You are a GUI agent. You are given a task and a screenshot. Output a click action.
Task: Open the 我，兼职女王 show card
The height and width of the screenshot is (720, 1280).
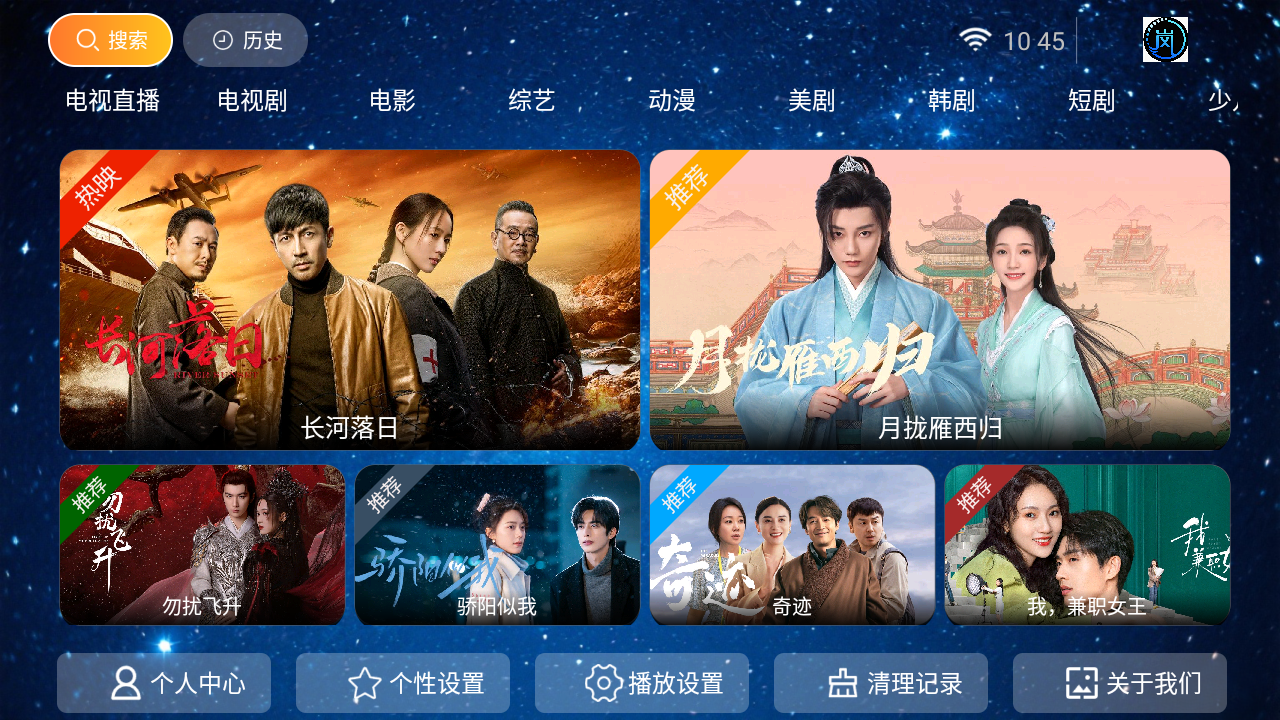(x=1087, y=545)
